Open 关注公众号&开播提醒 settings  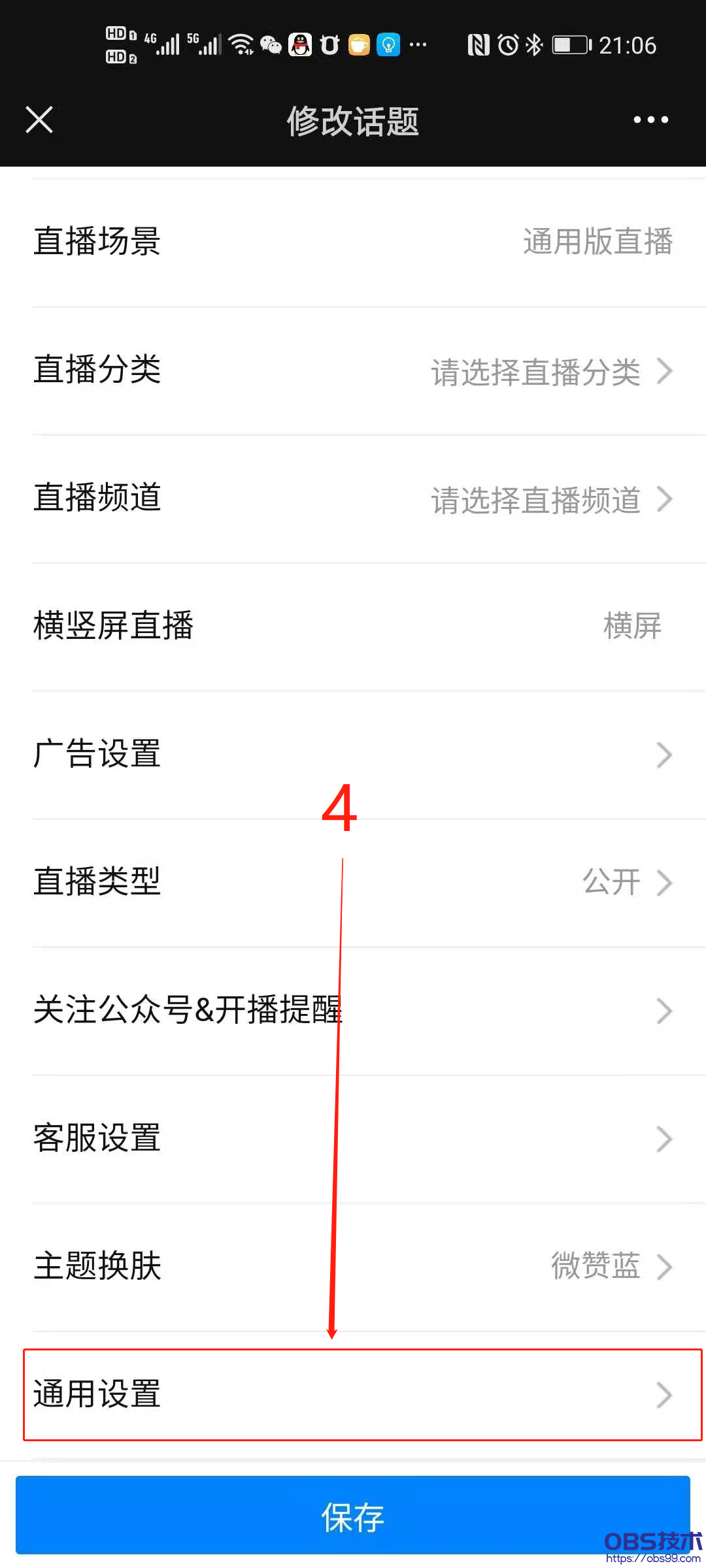click(353, 1010)
